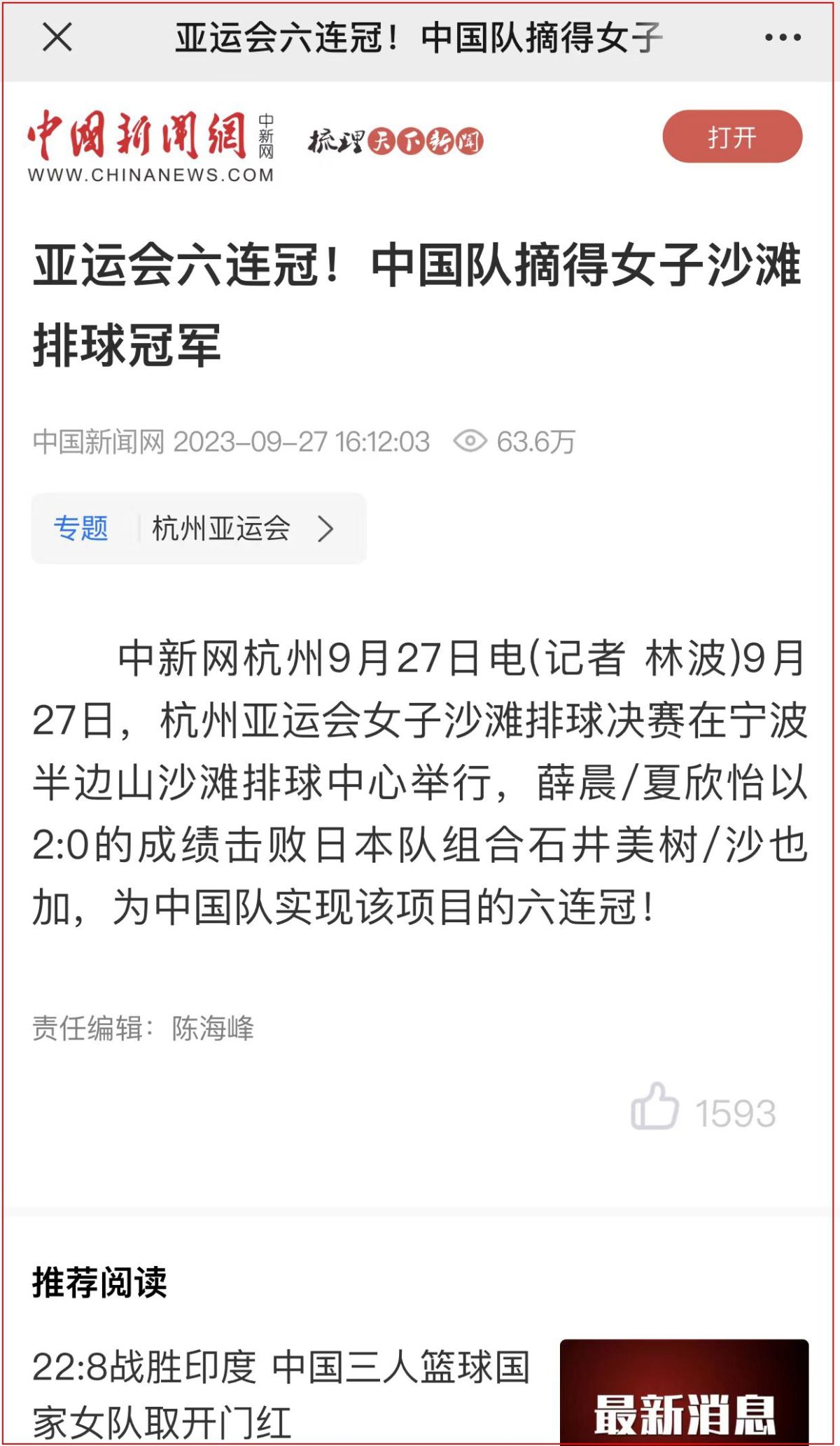This screenshot has width=840, height=1446.
Task: Open the 最新消息 thumbnail image
Action: pyautogui.click(x=684, y=1392)
